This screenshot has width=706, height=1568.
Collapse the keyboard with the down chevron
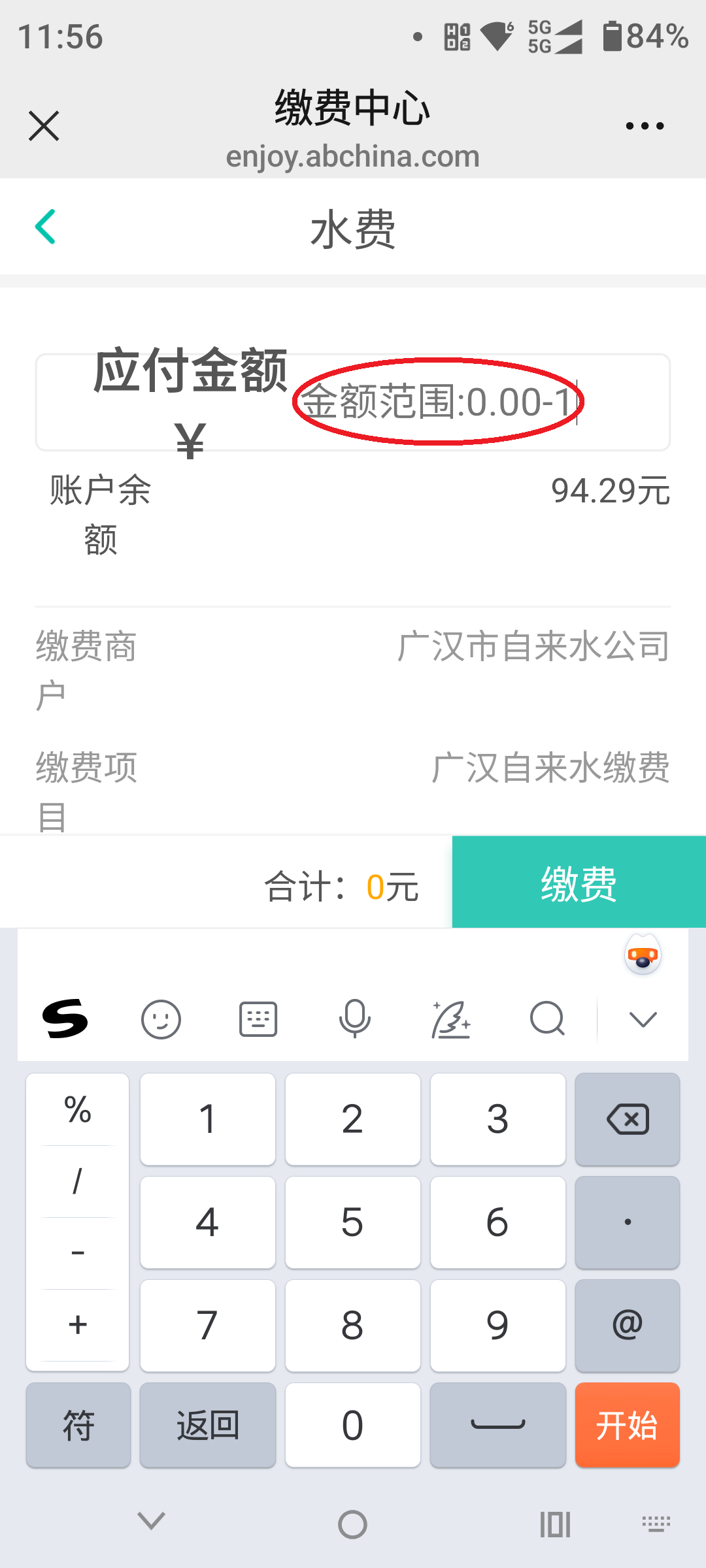click(643, 1019)
